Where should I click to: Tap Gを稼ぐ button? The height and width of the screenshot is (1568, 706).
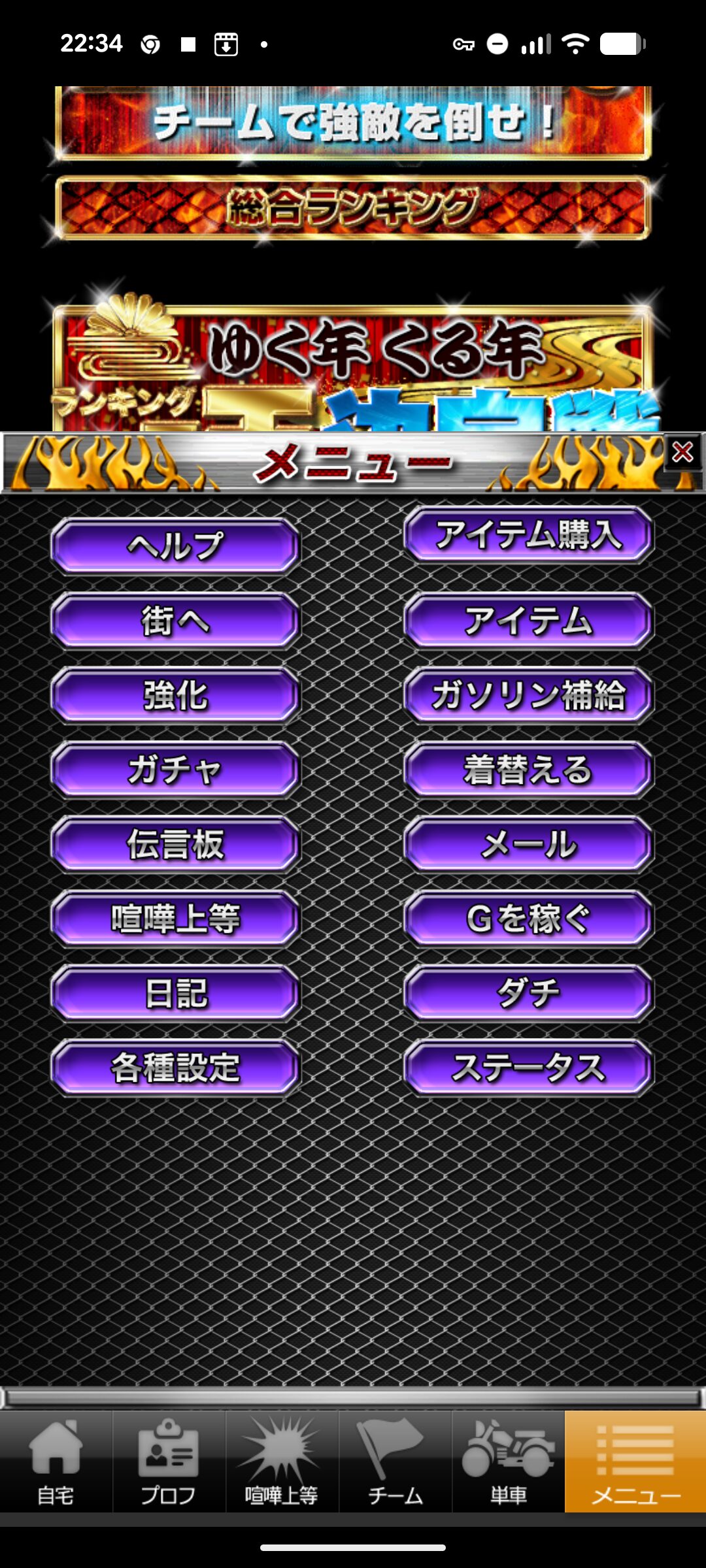(528, 919)
